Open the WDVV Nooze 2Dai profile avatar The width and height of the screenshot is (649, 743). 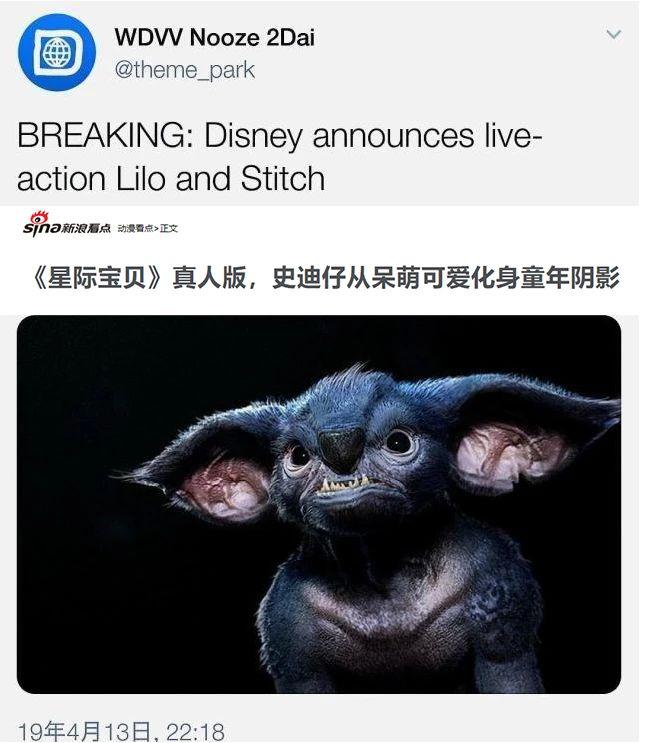tap(57, 52)
